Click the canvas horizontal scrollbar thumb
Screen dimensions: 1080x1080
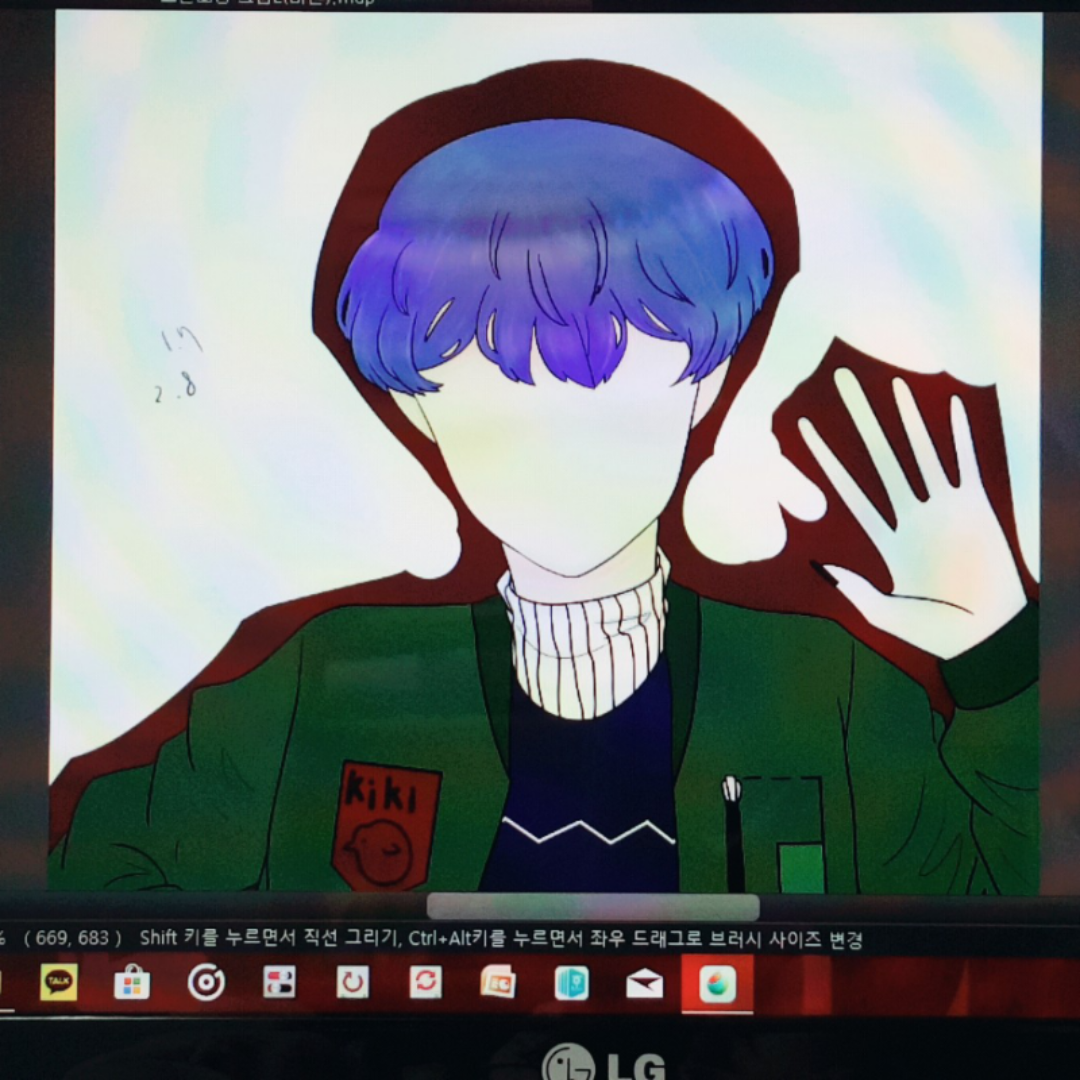point(592,907)
